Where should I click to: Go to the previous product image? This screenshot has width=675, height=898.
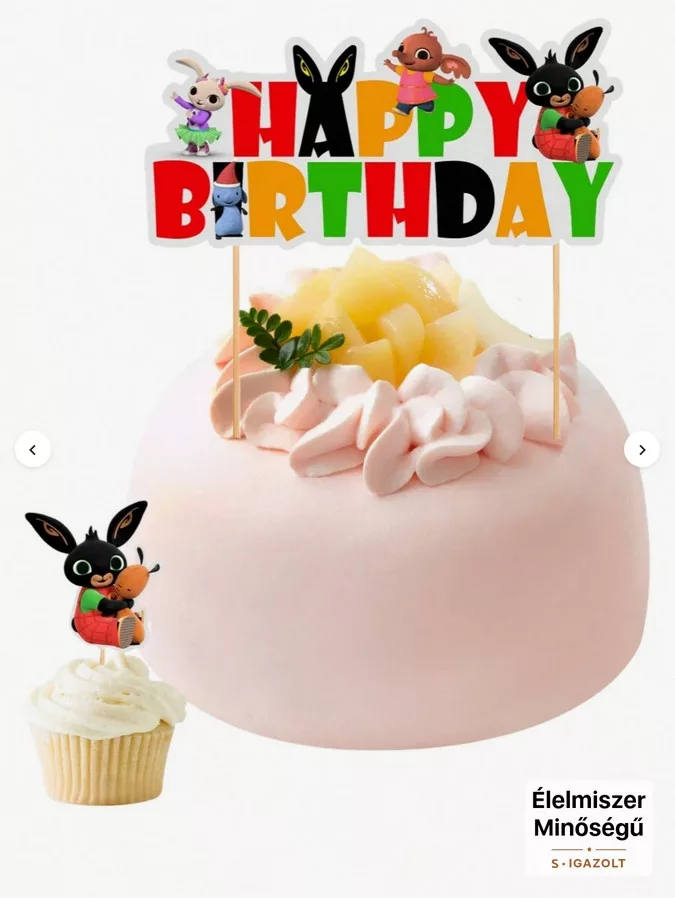(32, 450)
